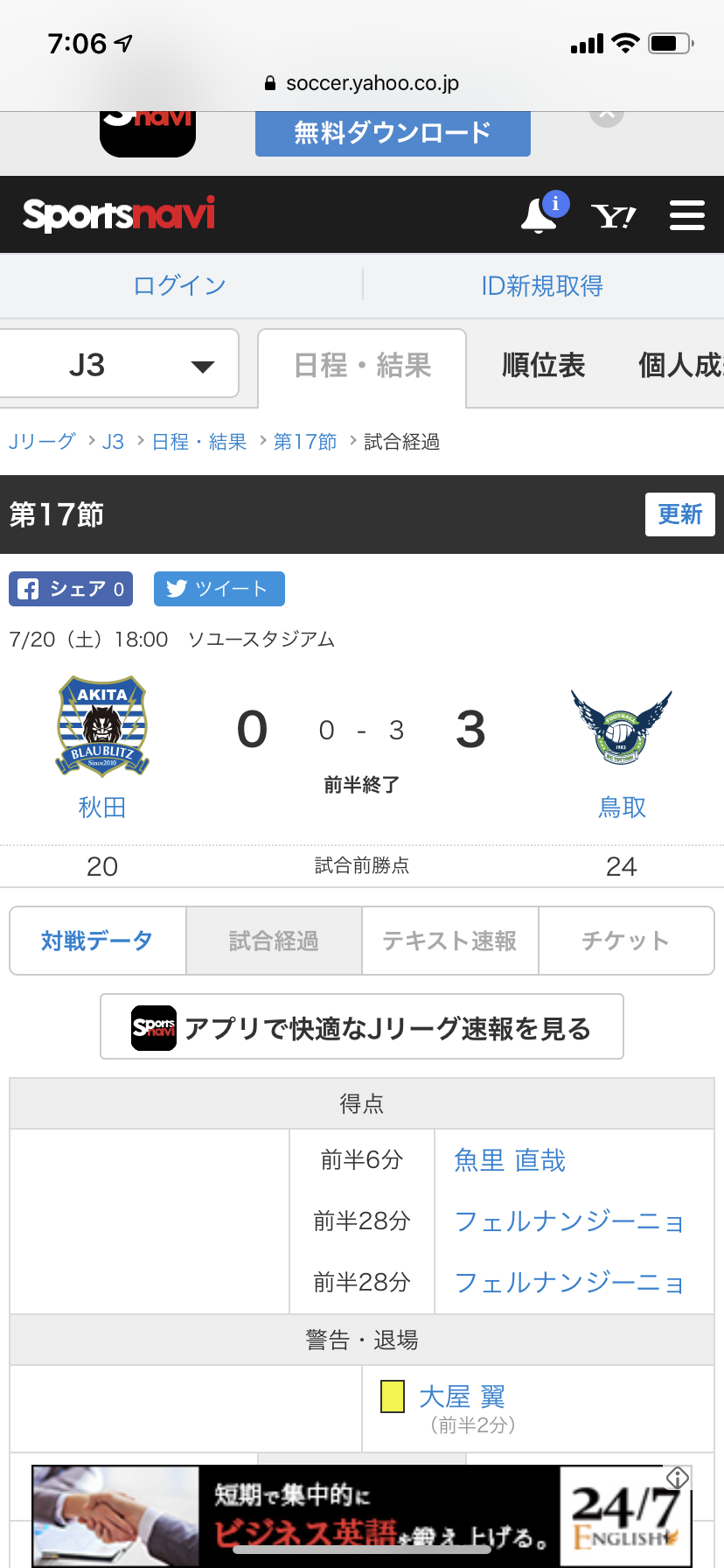Screen dimensions: 724x1568
Task: Open the hamburger menu
Action: click(687, 215)
